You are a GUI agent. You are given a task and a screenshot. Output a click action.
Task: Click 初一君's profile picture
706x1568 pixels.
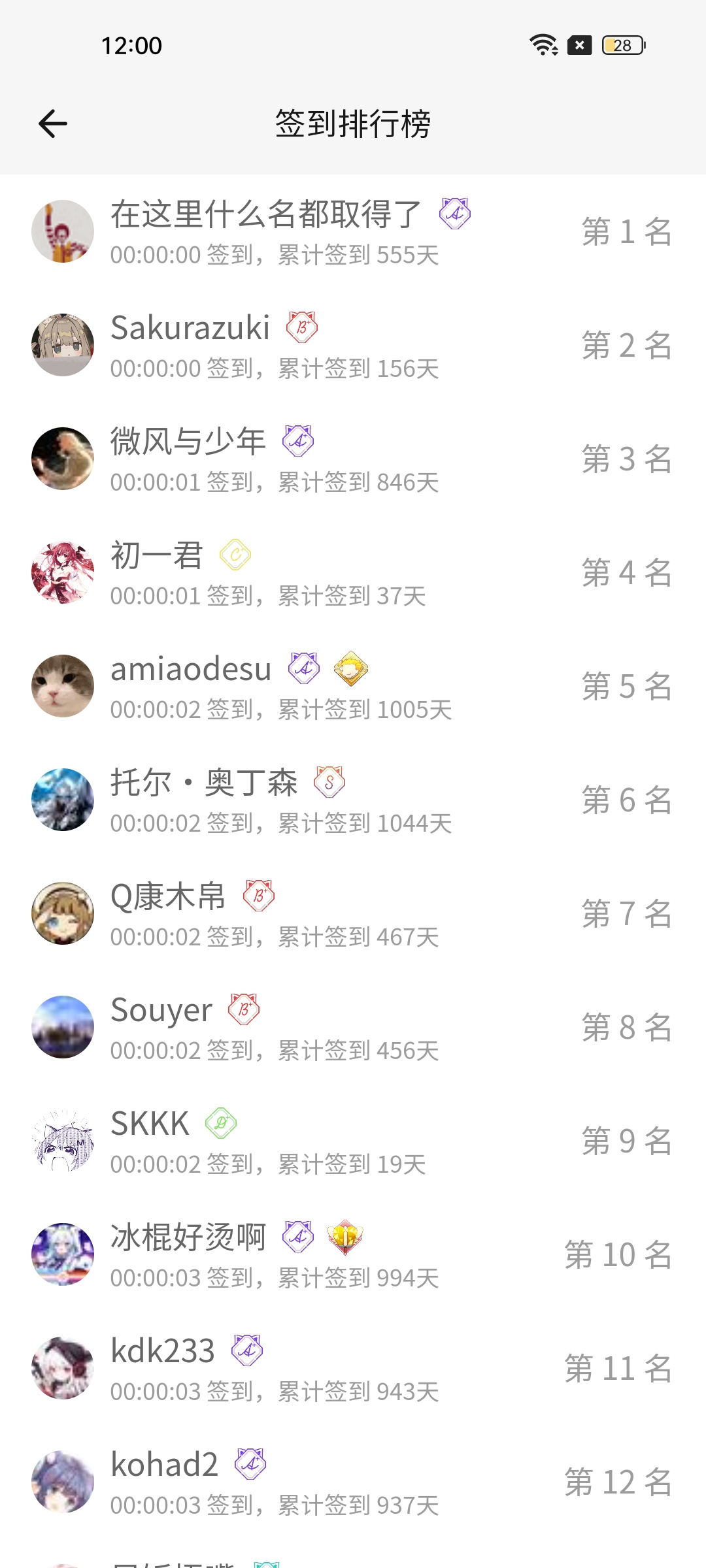[x=63, y=571]
